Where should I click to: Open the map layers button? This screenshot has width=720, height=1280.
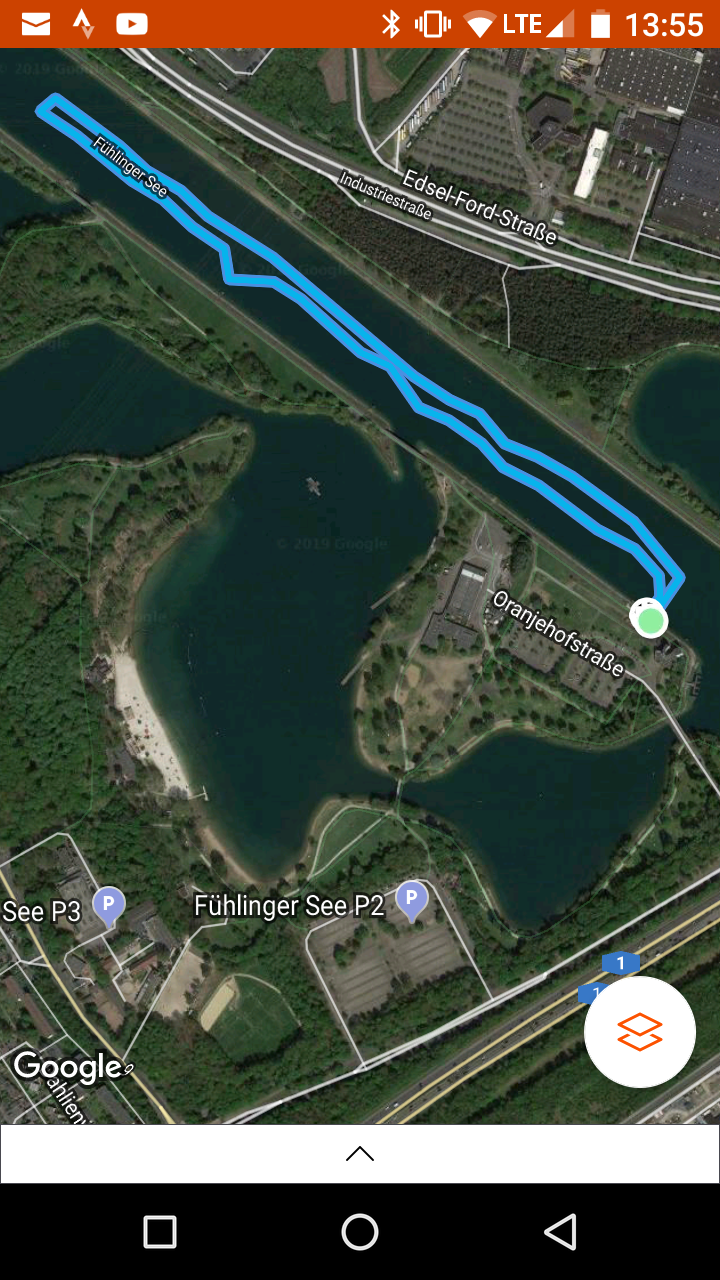point(639,1031)
